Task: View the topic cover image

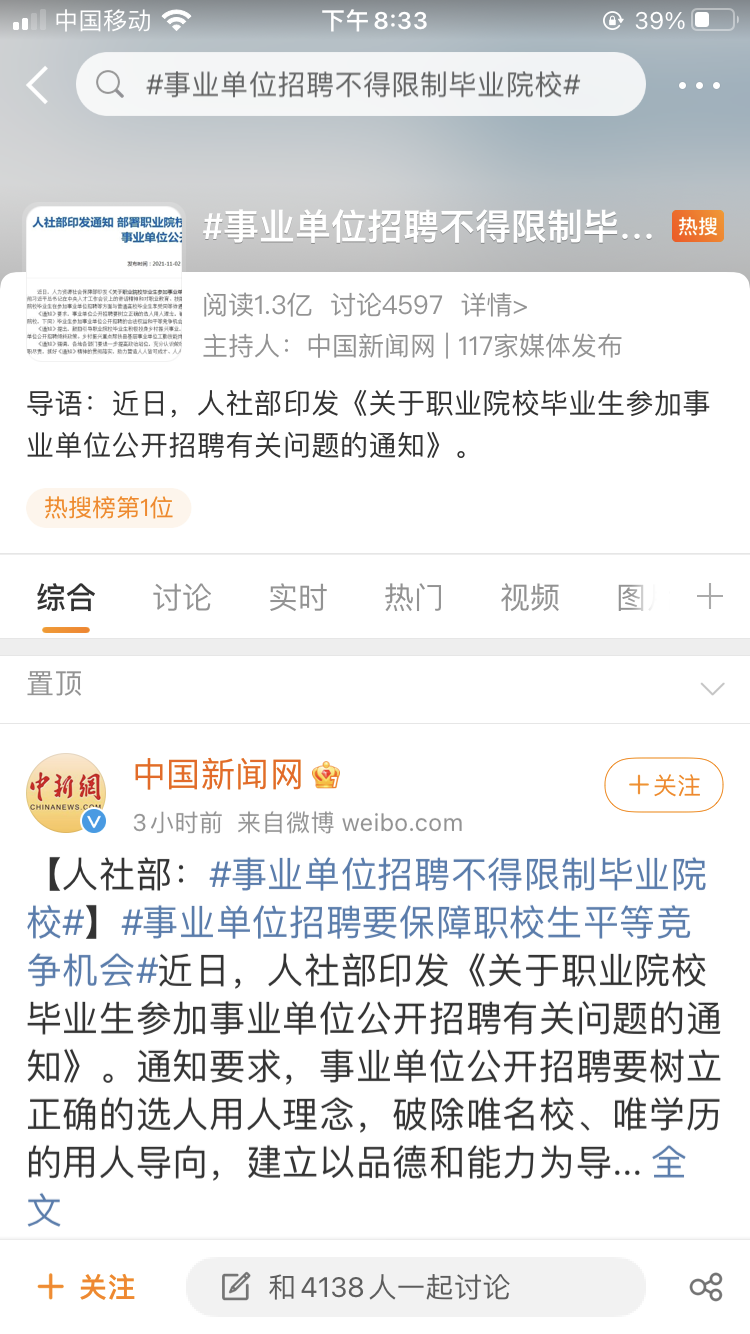Action: tap(104, 282)
